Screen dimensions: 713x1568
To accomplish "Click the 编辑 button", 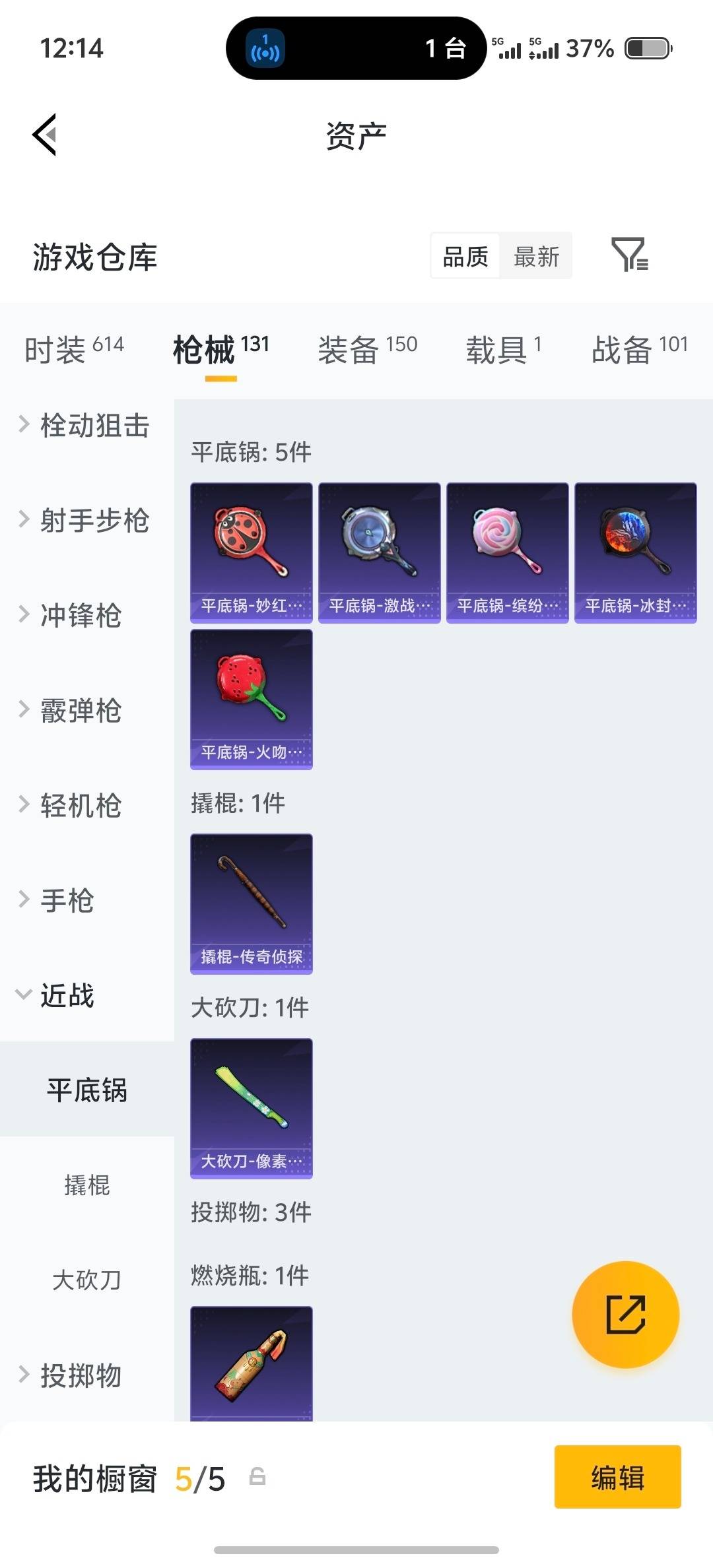I will pos(617,1477).
